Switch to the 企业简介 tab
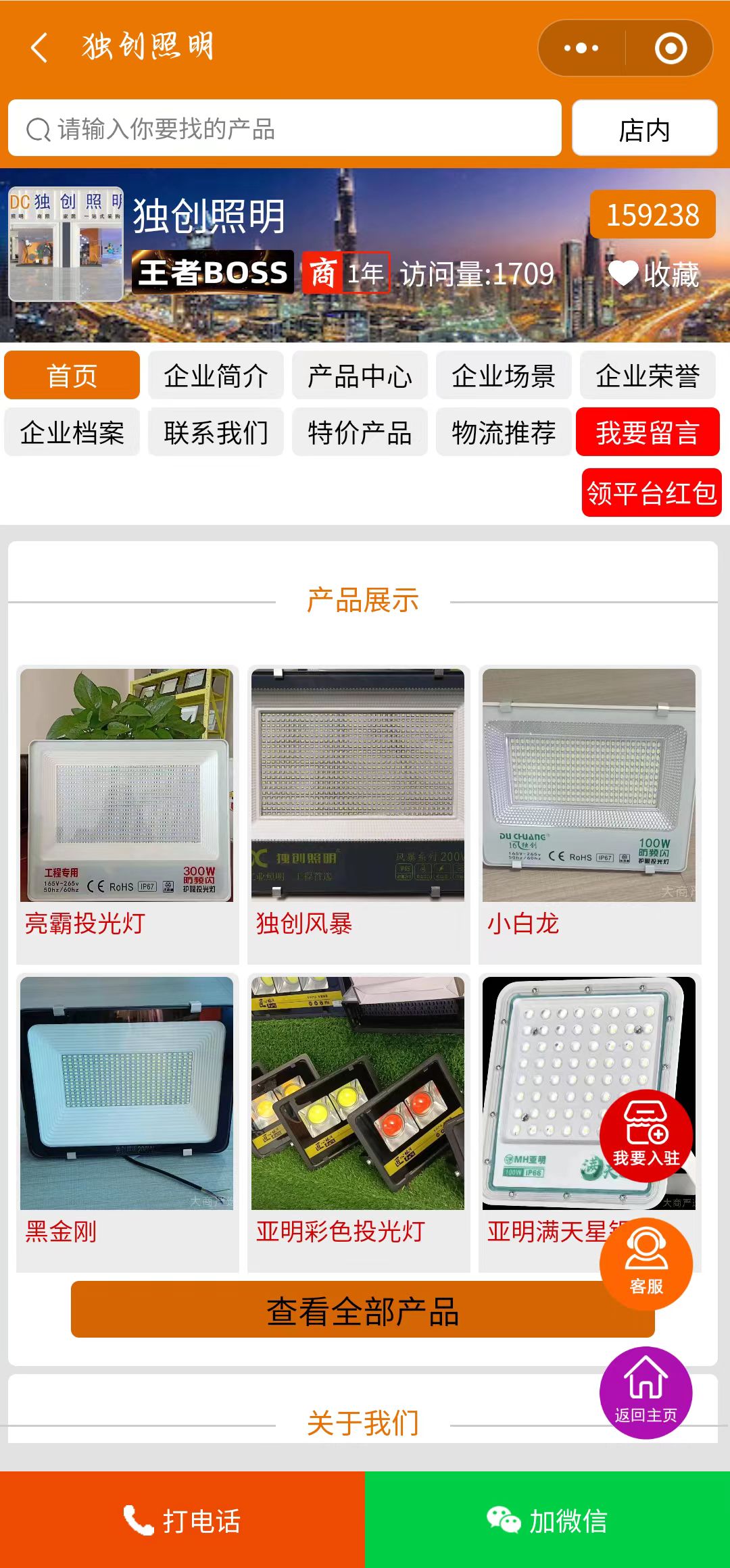 (x=216, y=376)
